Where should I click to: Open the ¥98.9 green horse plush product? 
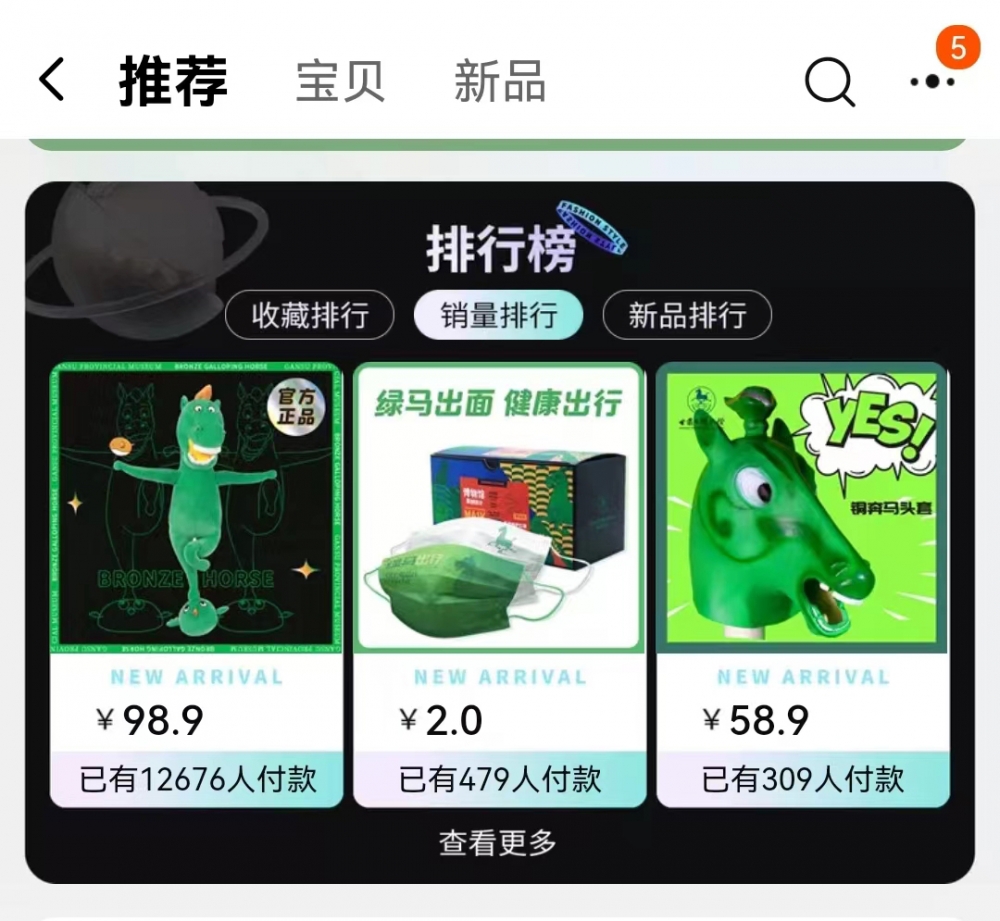(197, 510)
